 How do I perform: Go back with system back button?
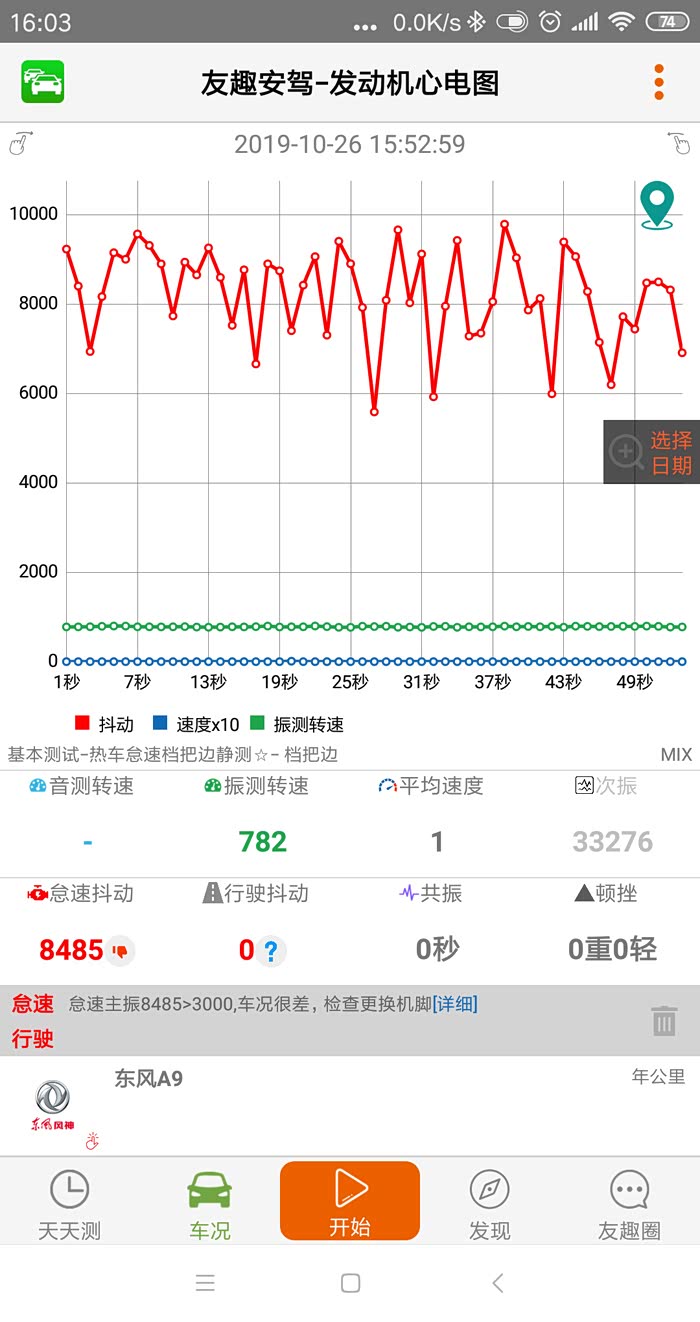coord(497,1283)
